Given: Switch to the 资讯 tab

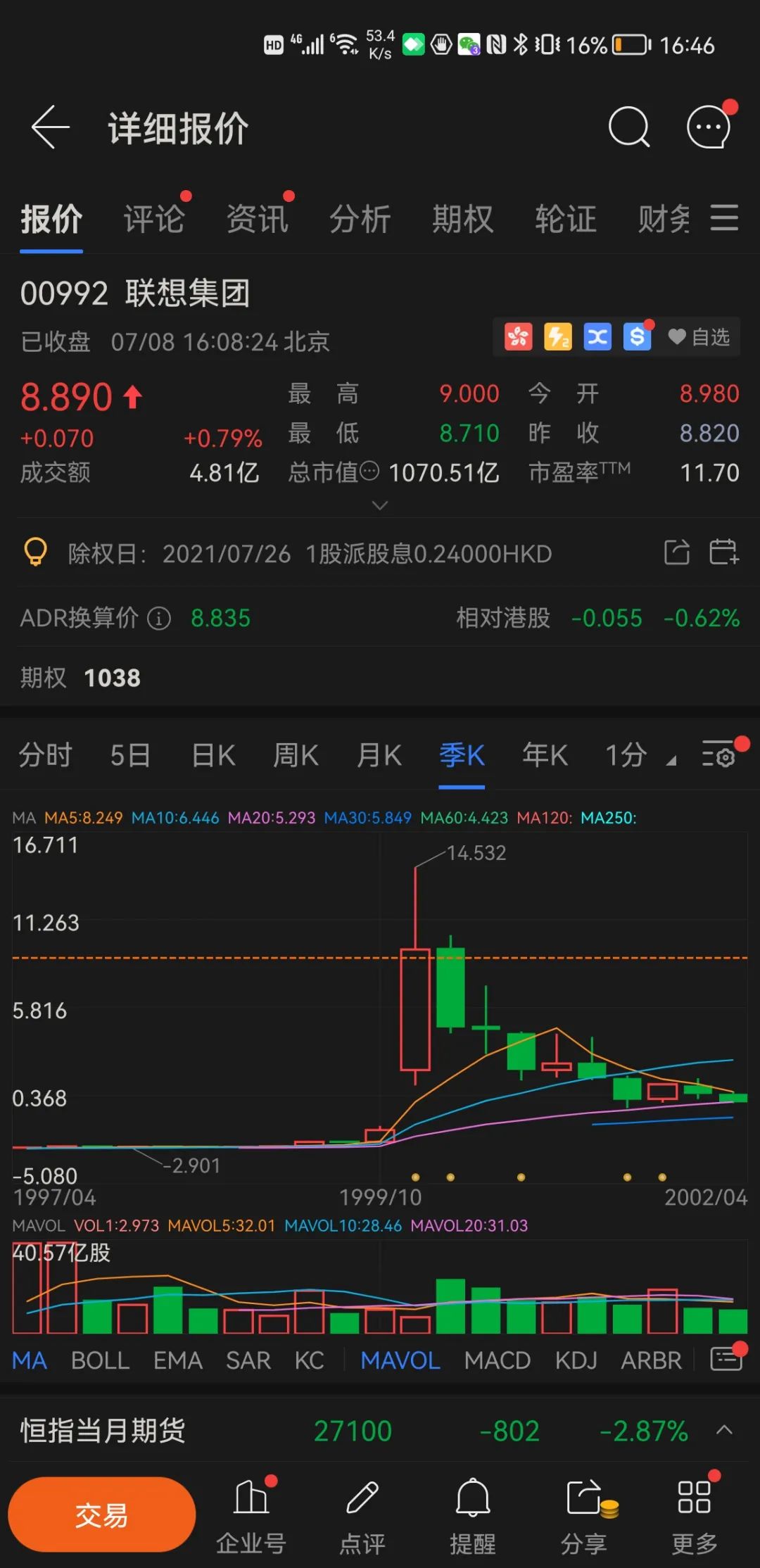Looking at the screenshot, I should [x=257, y=219].
